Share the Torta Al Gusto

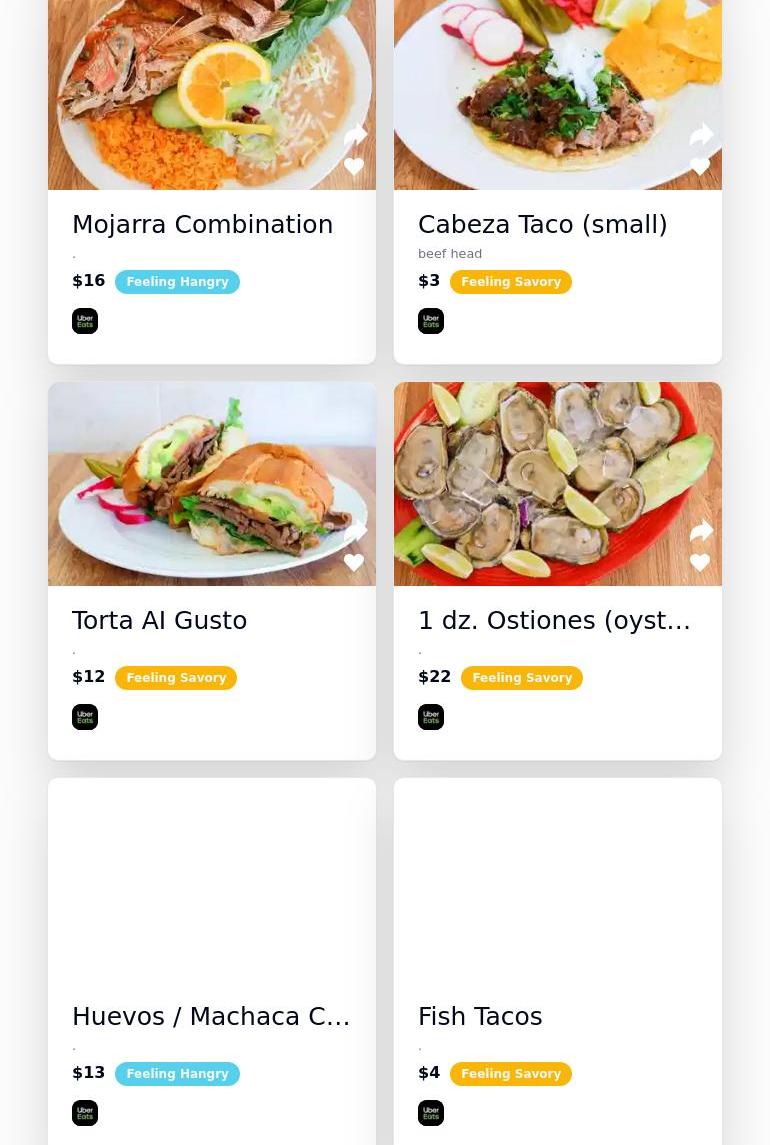[355, 531]
